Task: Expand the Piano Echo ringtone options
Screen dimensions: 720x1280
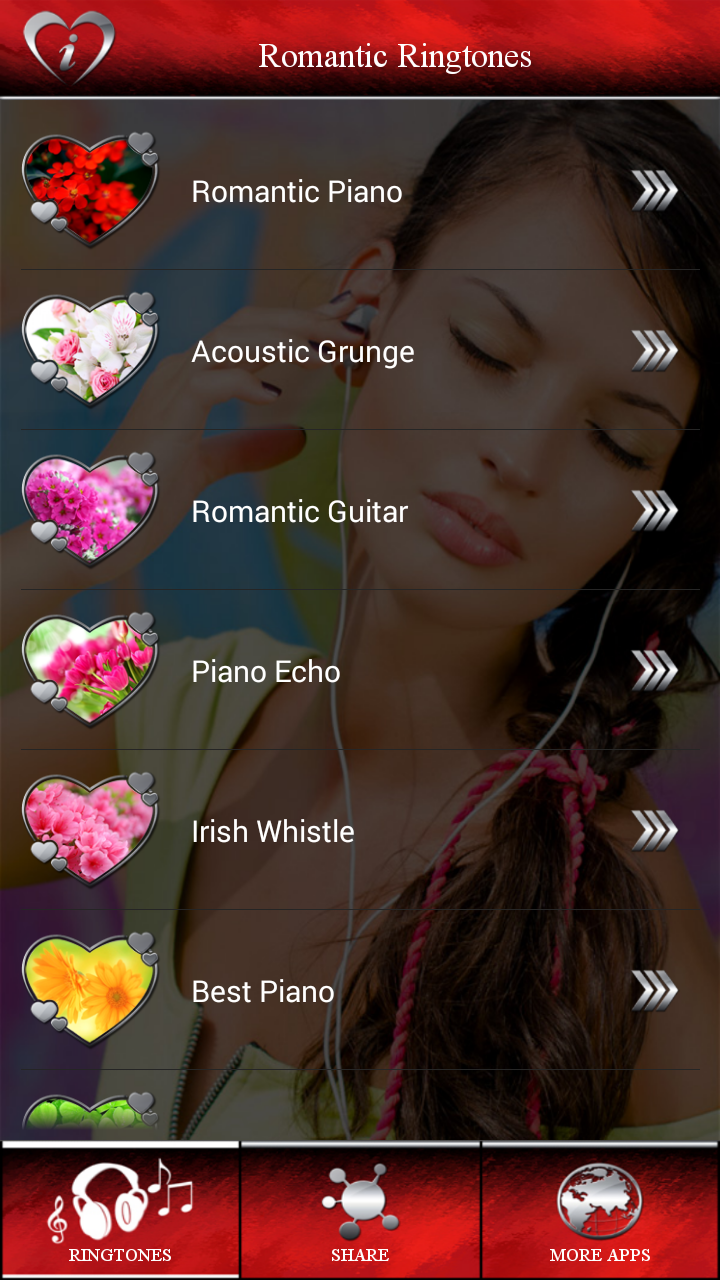Action: (x=654, y=671)
